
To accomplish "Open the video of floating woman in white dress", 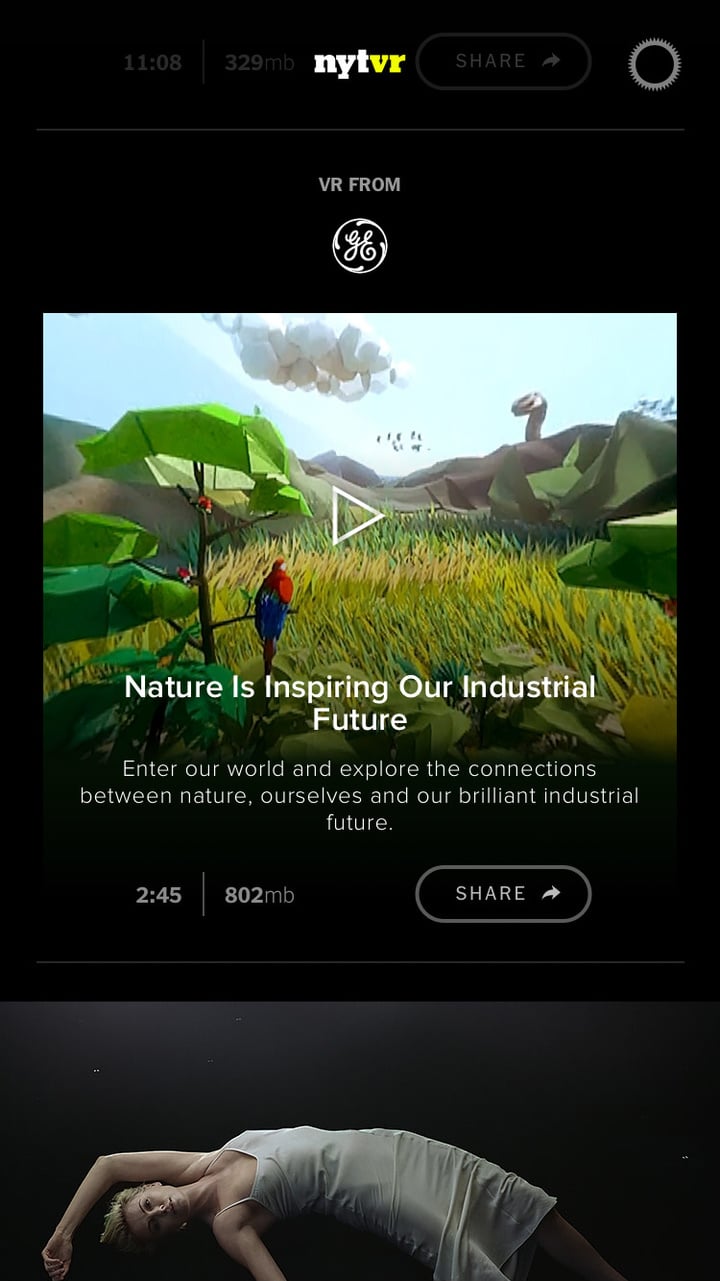I will click(360, 1150).
